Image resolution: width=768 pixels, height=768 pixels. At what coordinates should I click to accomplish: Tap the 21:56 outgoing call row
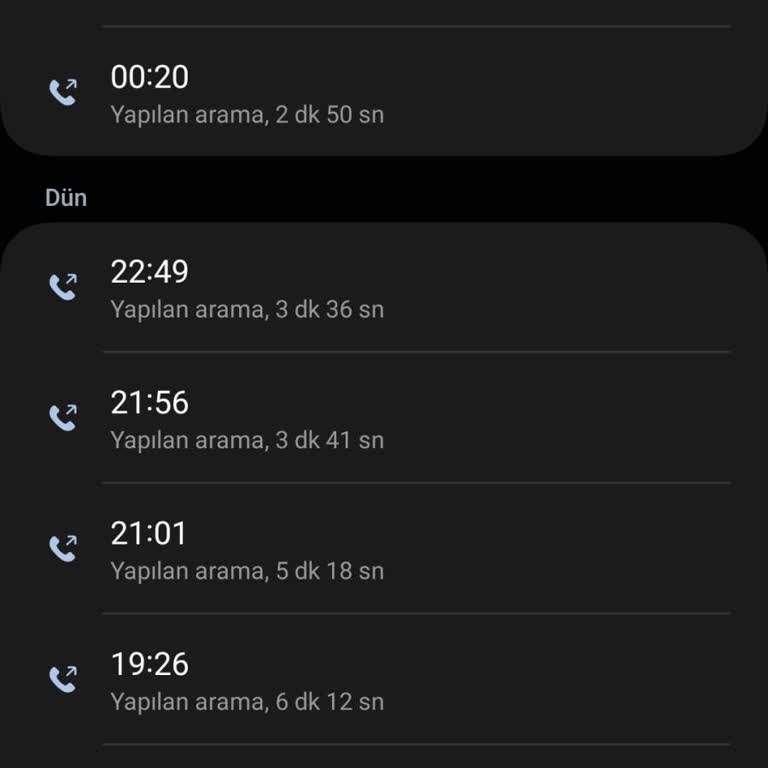(x=384, y=419)
